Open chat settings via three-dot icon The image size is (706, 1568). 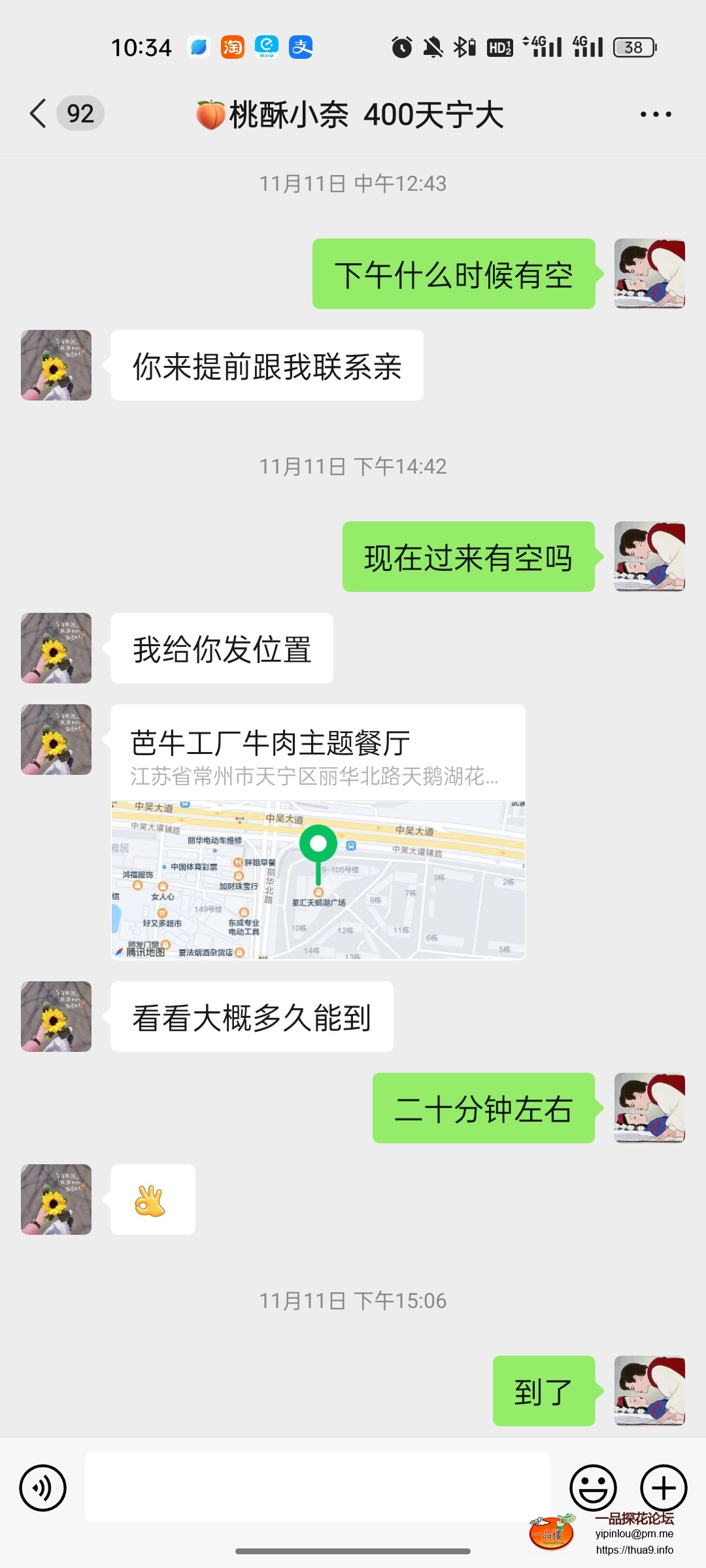coord(655,113)
